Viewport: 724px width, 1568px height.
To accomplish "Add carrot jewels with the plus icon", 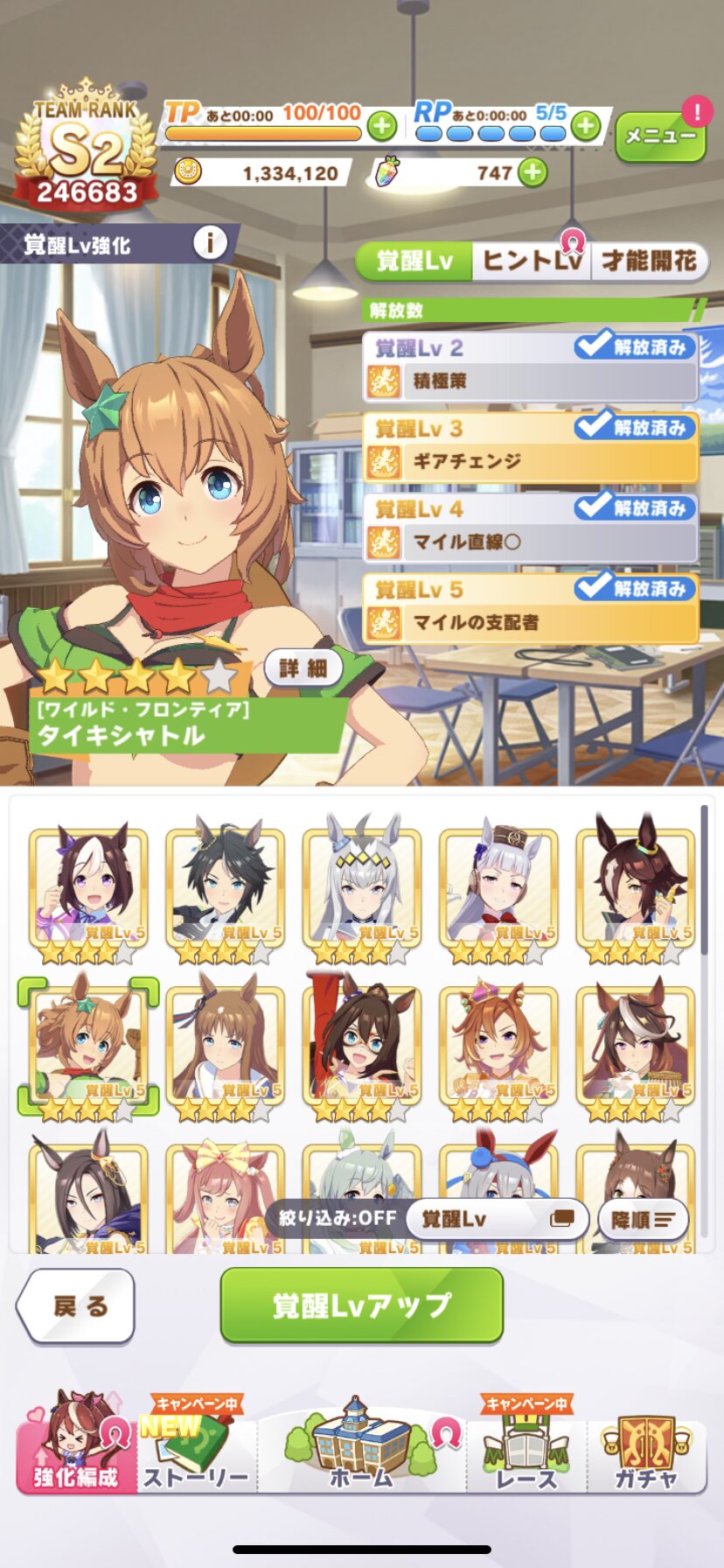I will click(x=533, y=172).
